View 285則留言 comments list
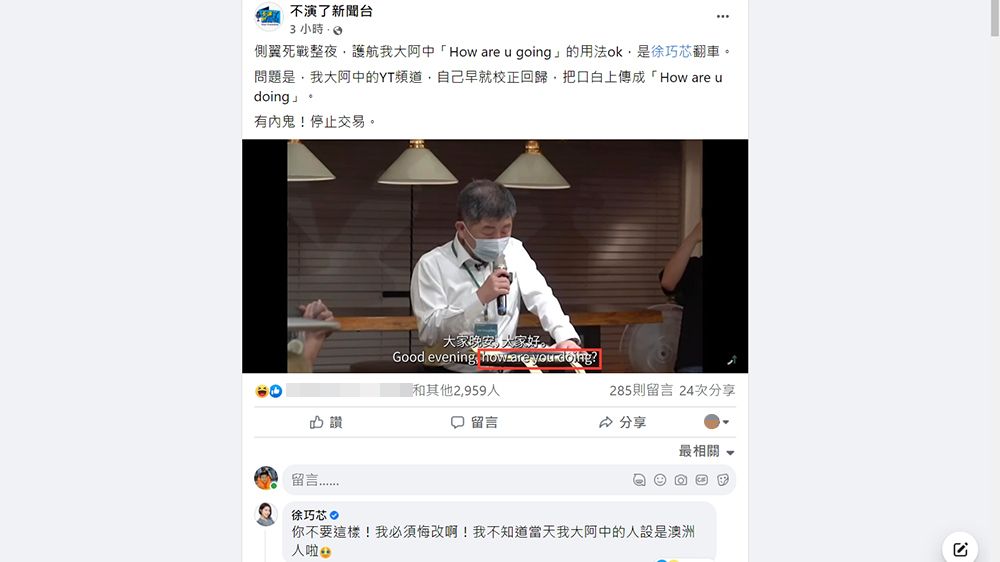Image resolution: width=1000 pixels, height=562 pixels. pyautogui.click(x=640, y=391)
